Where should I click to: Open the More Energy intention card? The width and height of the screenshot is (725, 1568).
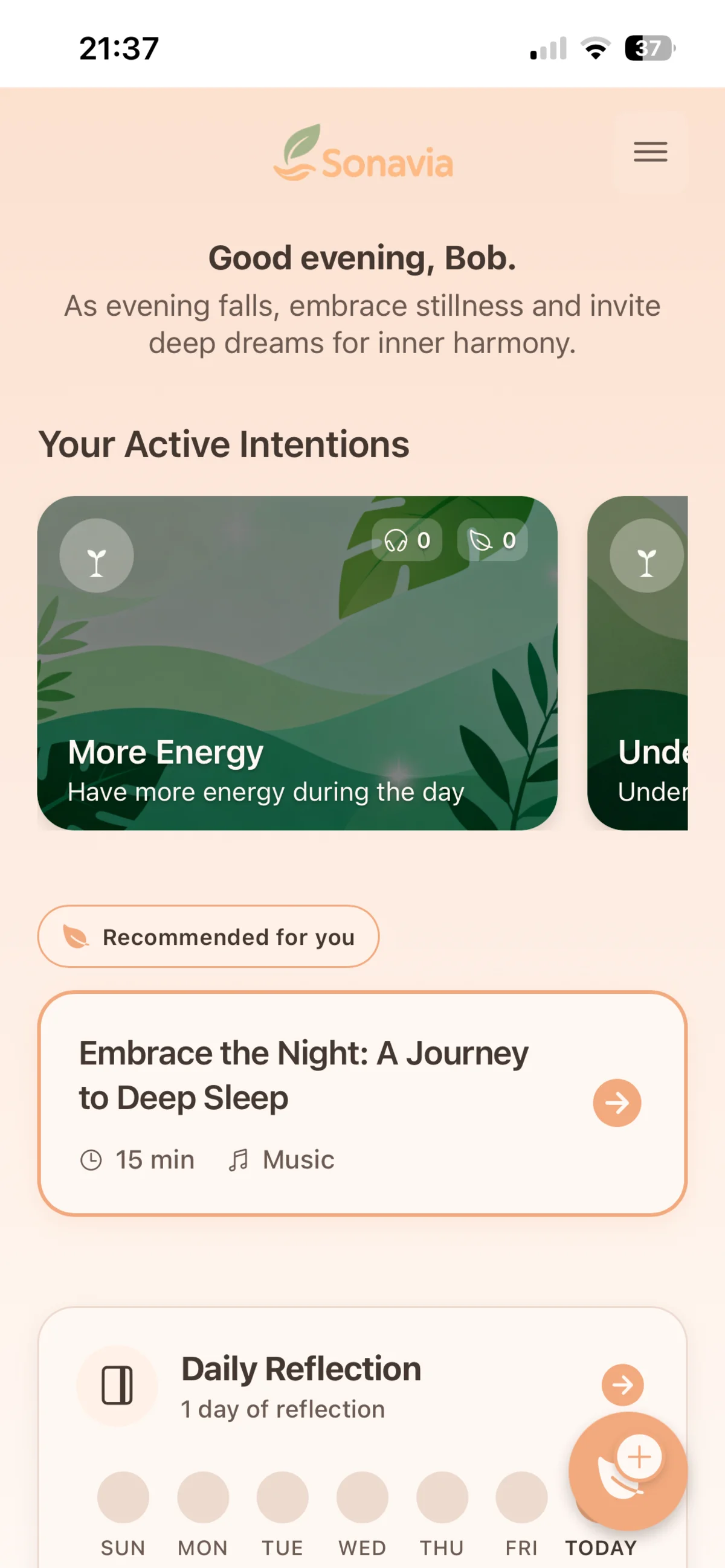[x=297, y=664]
